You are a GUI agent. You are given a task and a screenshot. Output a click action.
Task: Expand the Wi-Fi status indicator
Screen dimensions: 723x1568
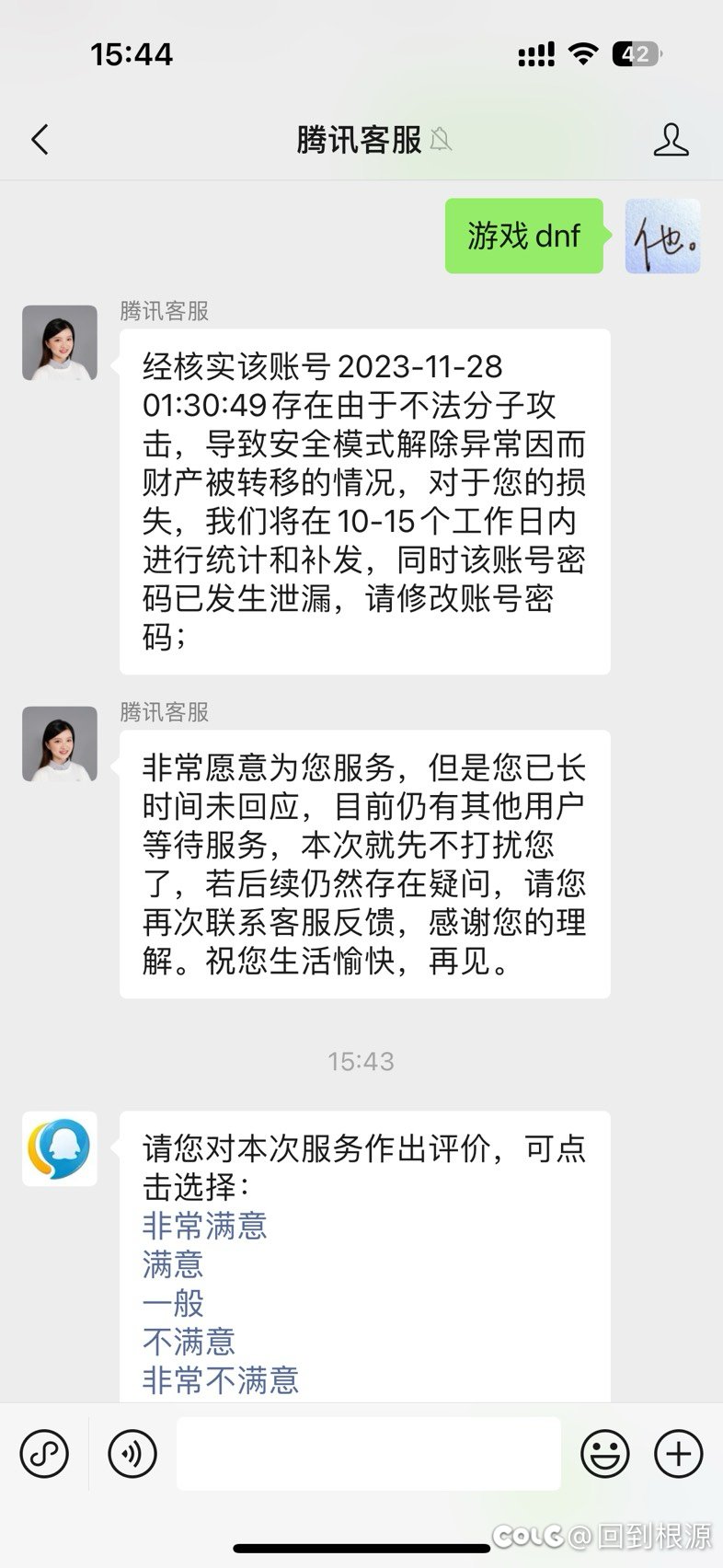(x=585, y=54)
